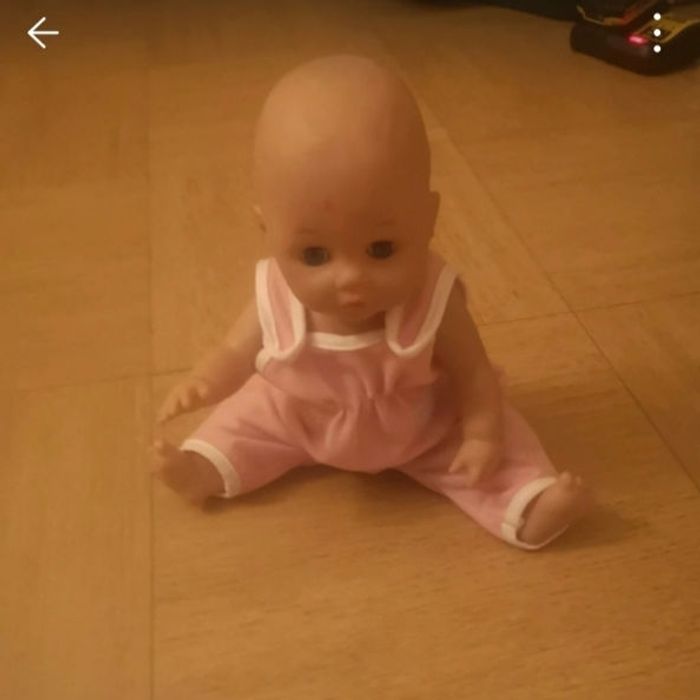Screen dimensions: 700x700
Task: Open the three-dot overflow menu
Action: (x=657, y=33)
